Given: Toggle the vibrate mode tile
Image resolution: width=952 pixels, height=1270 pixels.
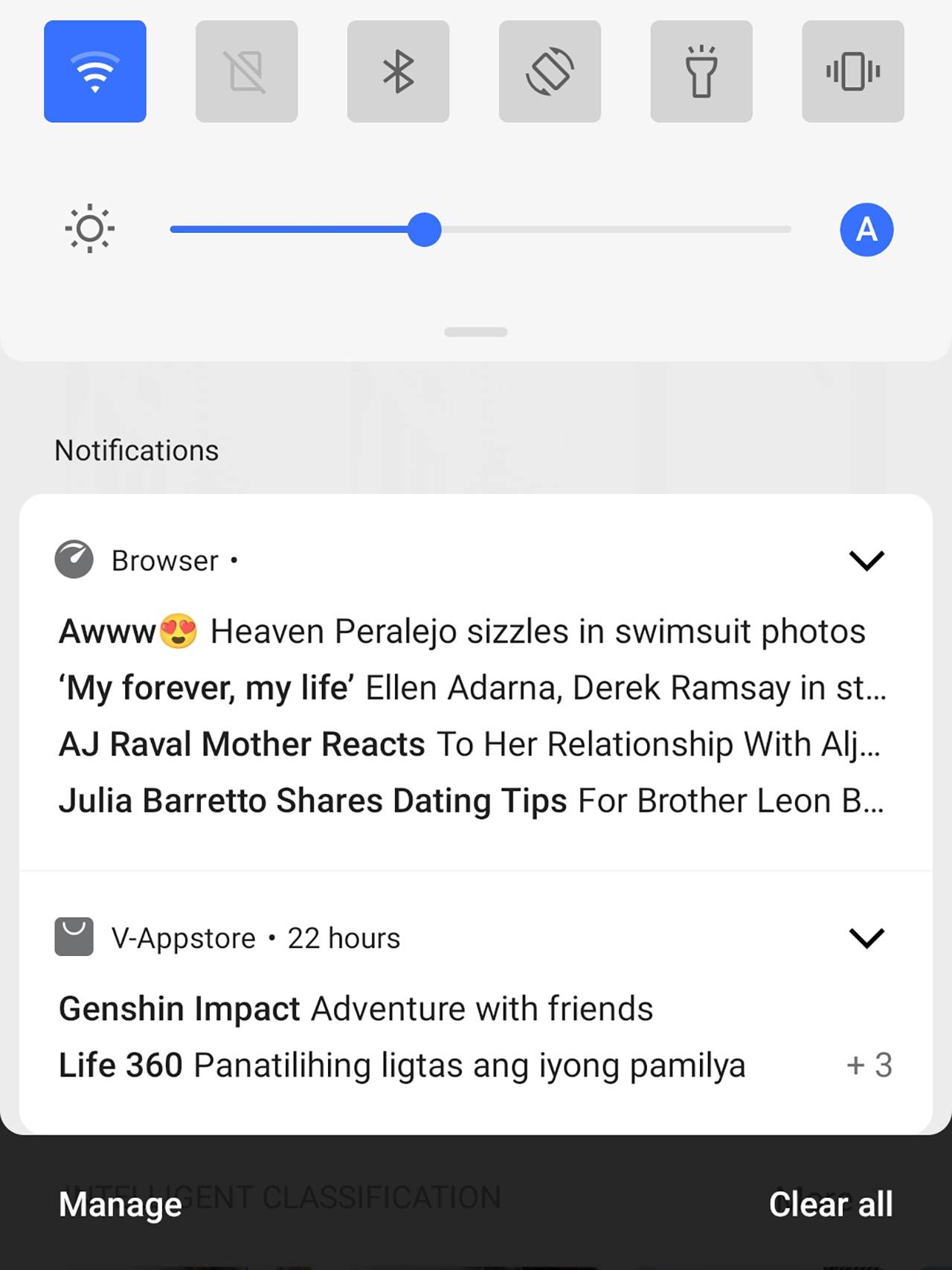Looking at the screenshot, I should point(852,71).
